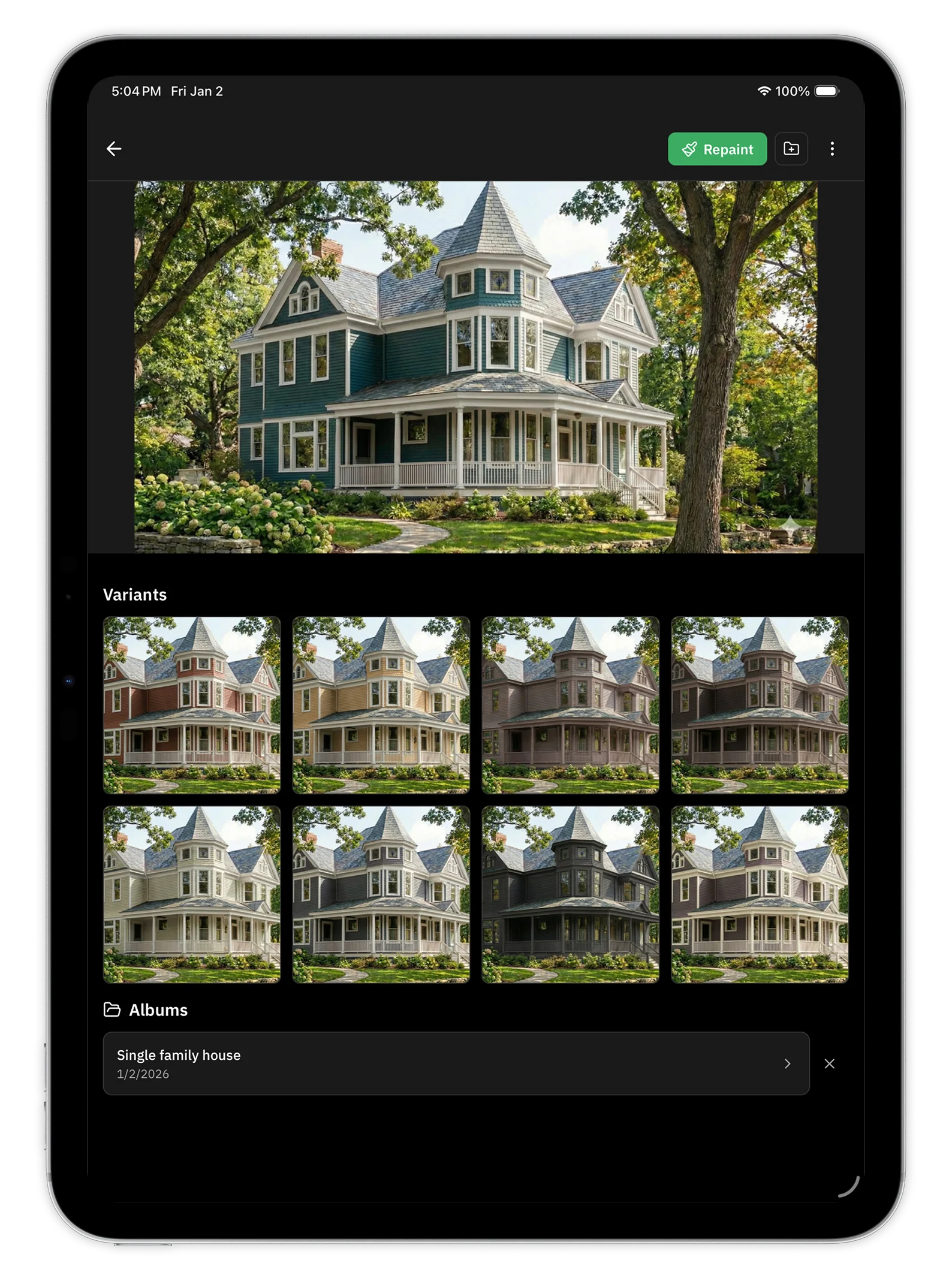Tap the battery indicator
The height and width of the screenshot is (1278, 952).
[x=826, y=91]
